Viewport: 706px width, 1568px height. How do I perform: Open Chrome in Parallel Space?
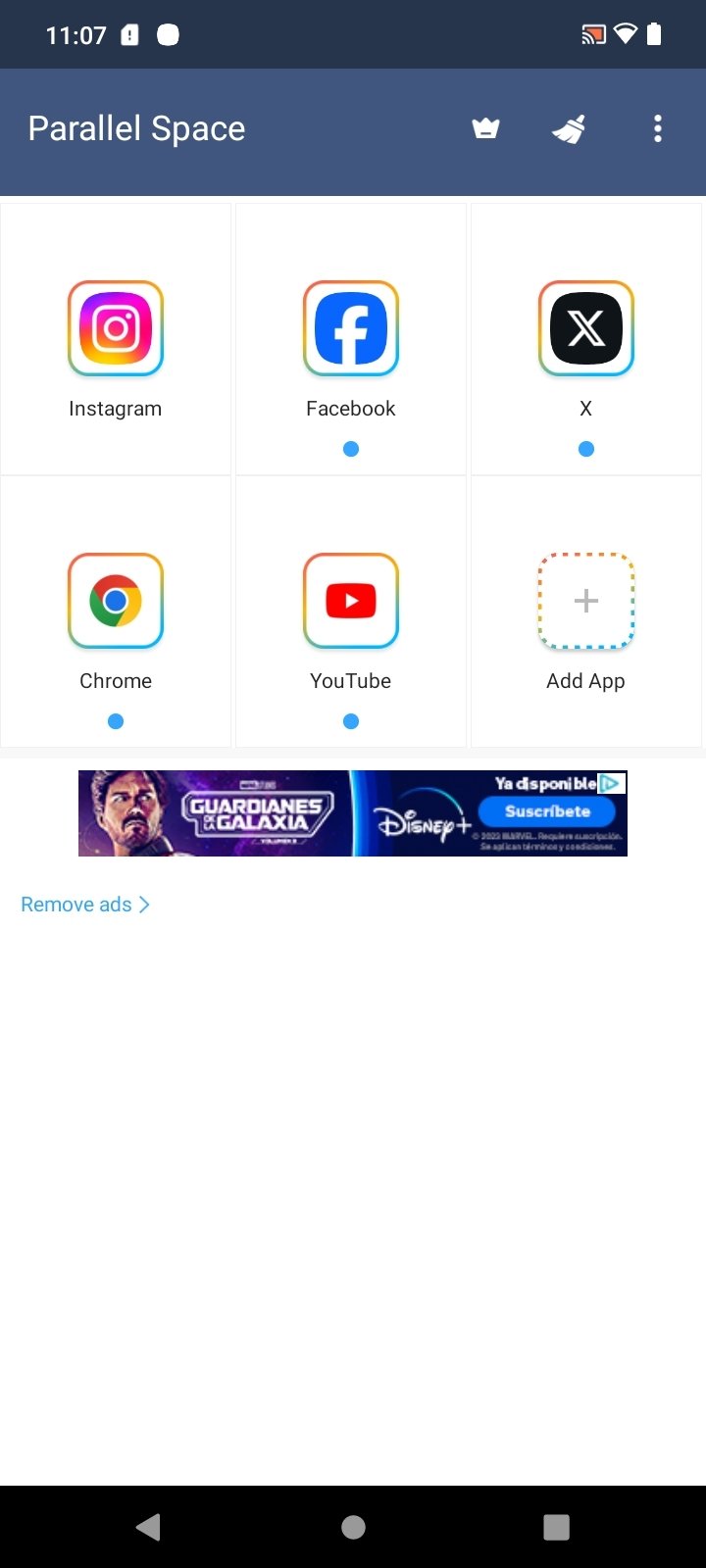click(116, 612)
